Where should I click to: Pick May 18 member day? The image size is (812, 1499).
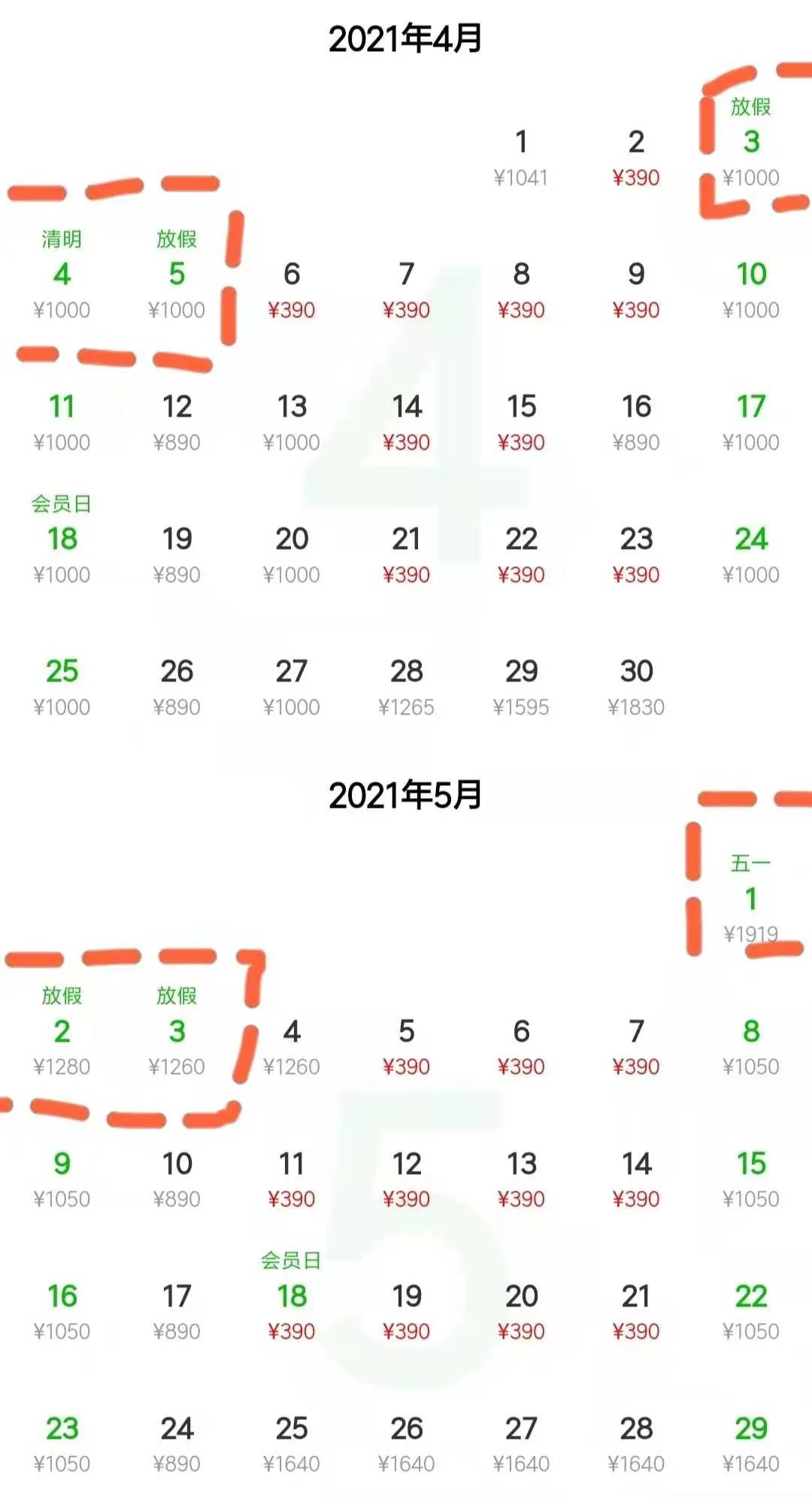(292, 1297)
